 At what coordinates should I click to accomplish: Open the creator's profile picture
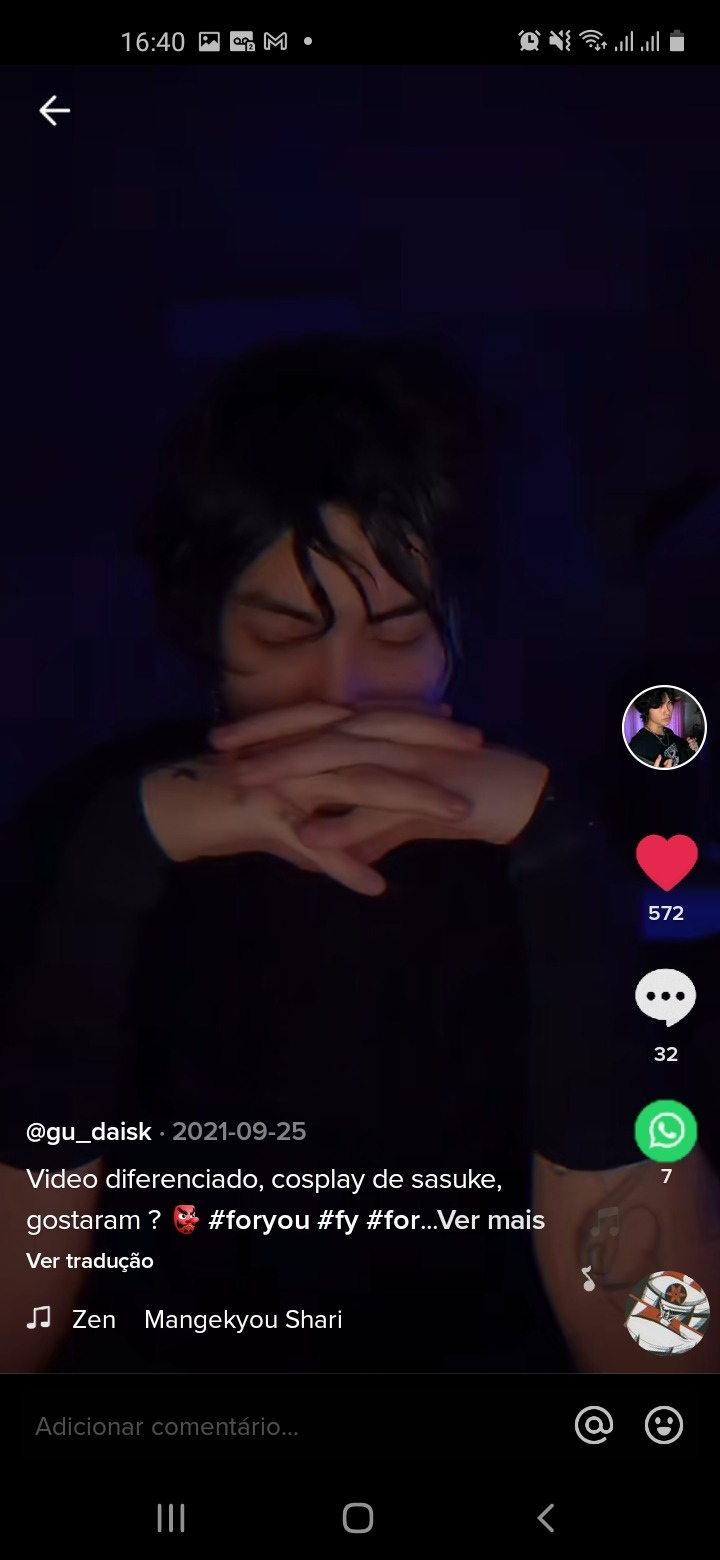click(665, 728)
